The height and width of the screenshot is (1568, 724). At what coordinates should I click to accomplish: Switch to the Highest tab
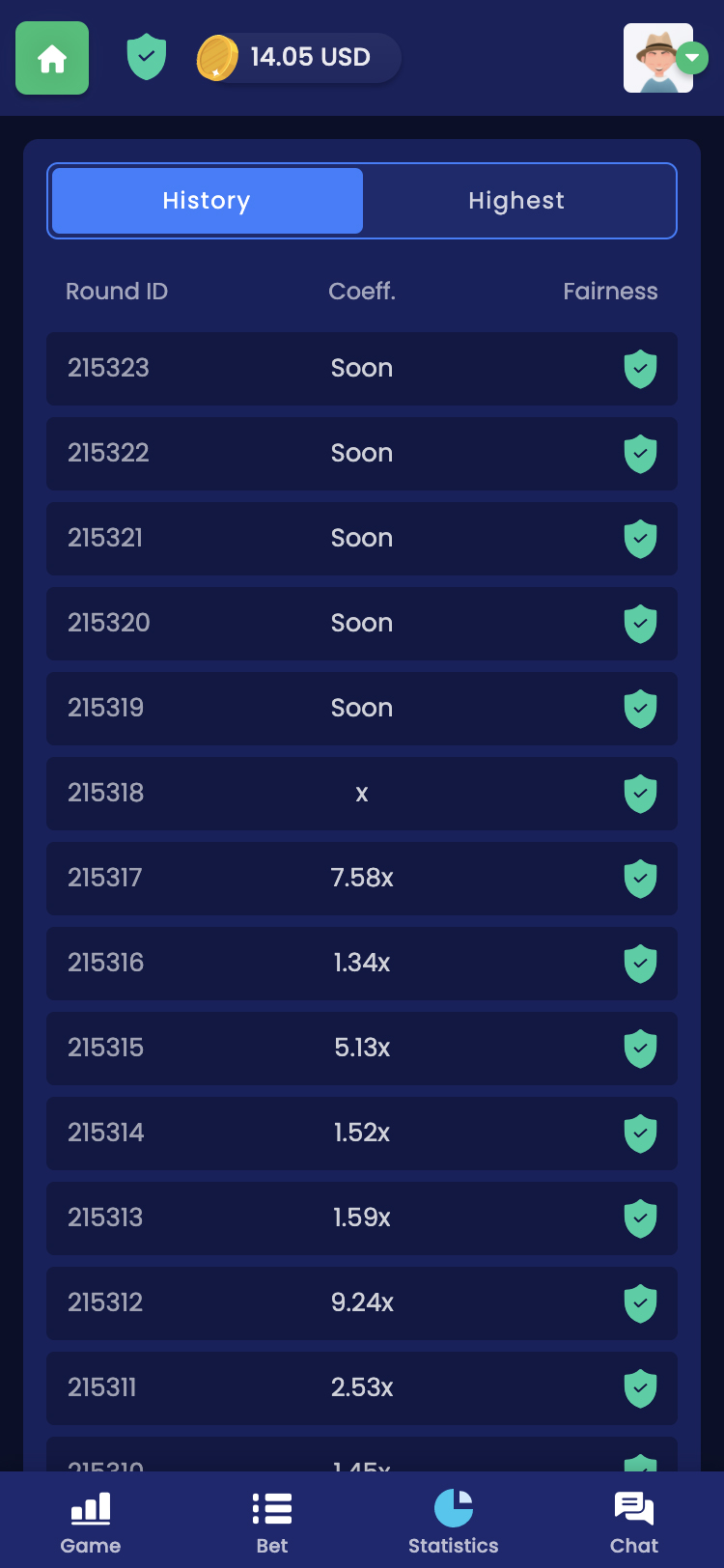[x=516, y=201]
